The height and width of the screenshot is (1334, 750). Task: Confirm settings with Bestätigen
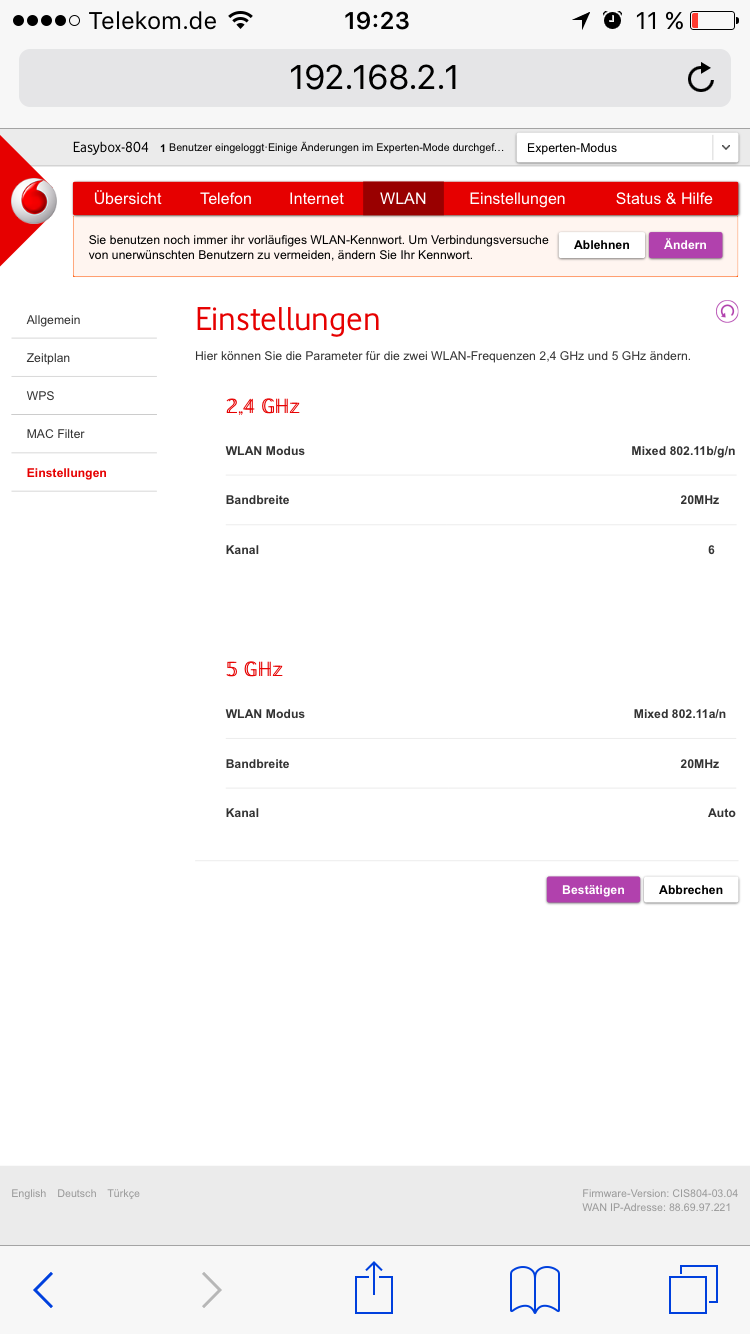(x=593, y=890)
